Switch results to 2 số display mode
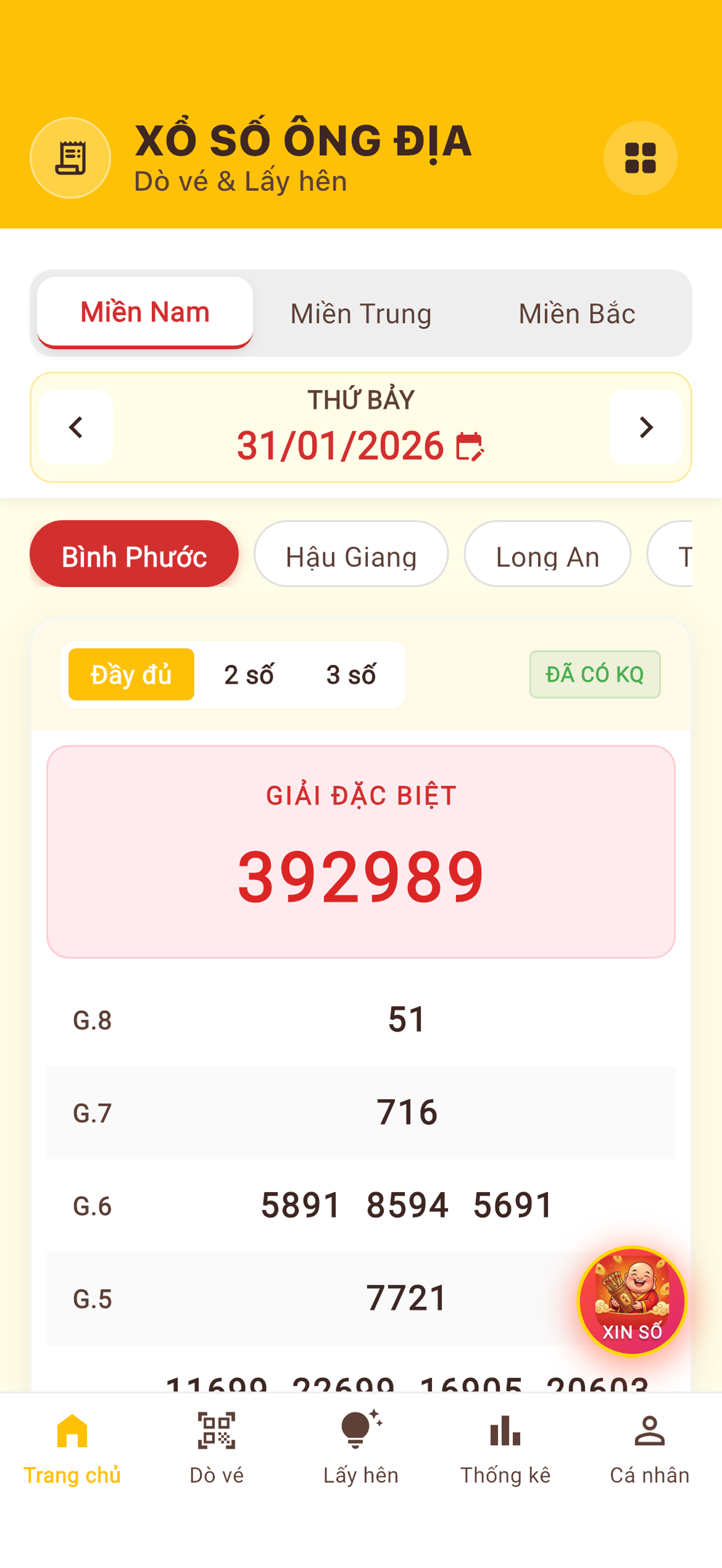 (249, 674)
